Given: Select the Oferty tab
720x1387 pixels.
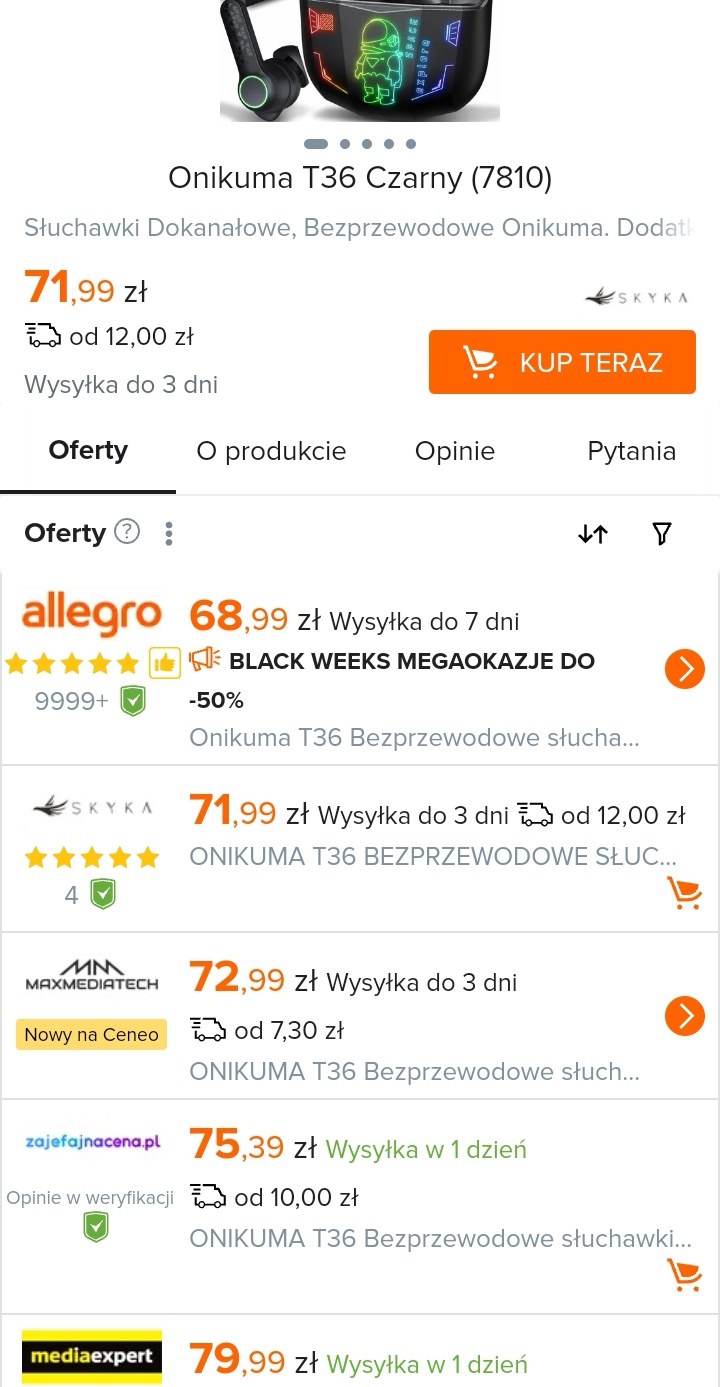Looking at the screenshot, I should [x=88, y=451].
